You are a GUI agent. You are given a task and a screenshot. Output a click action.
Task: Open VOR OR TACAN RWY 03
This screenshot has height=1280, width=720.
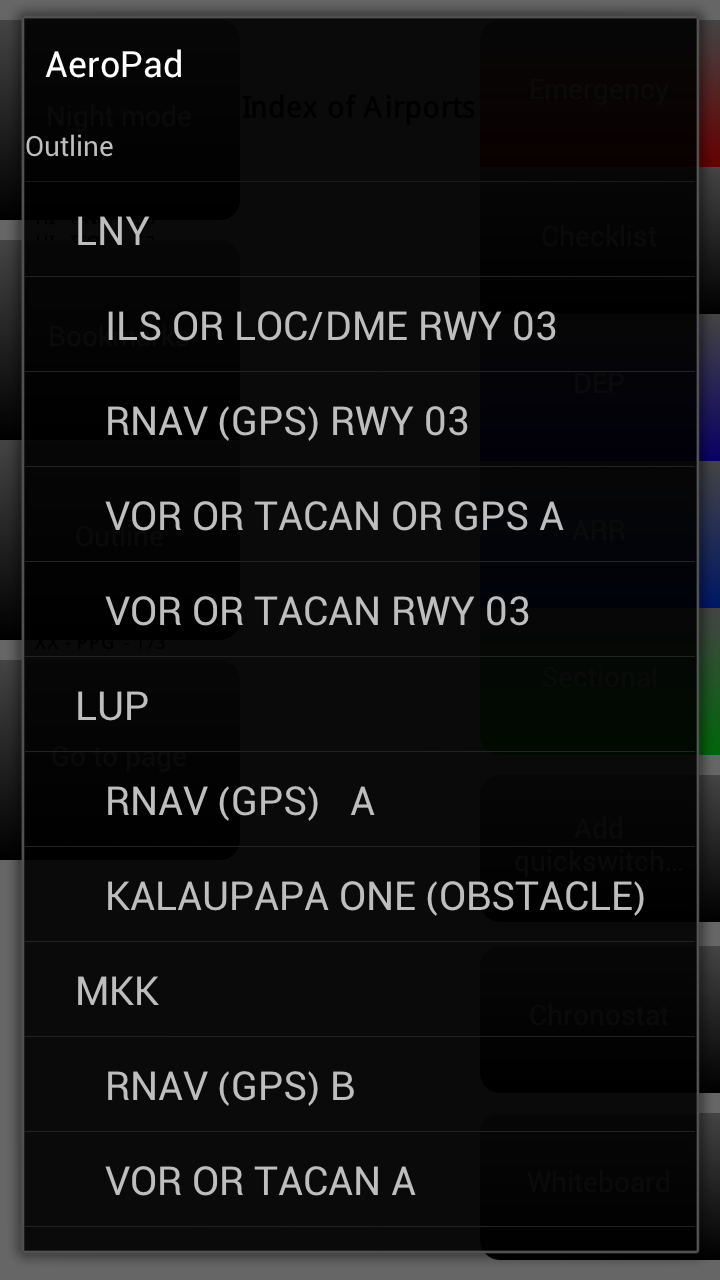[x=360, y=610]
